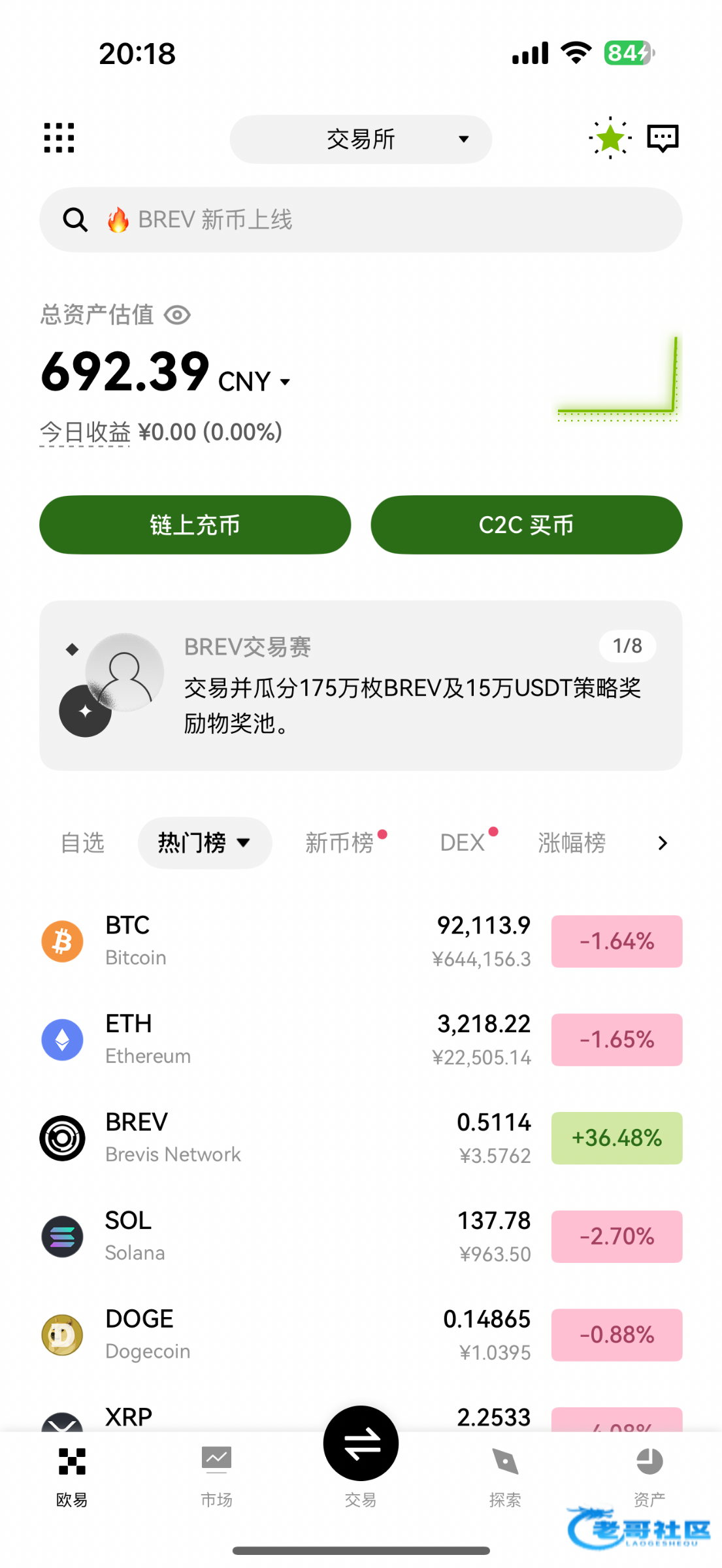Open the grid menu icon
Viewport: 722px width, 1568px height.
pos(59,138)
